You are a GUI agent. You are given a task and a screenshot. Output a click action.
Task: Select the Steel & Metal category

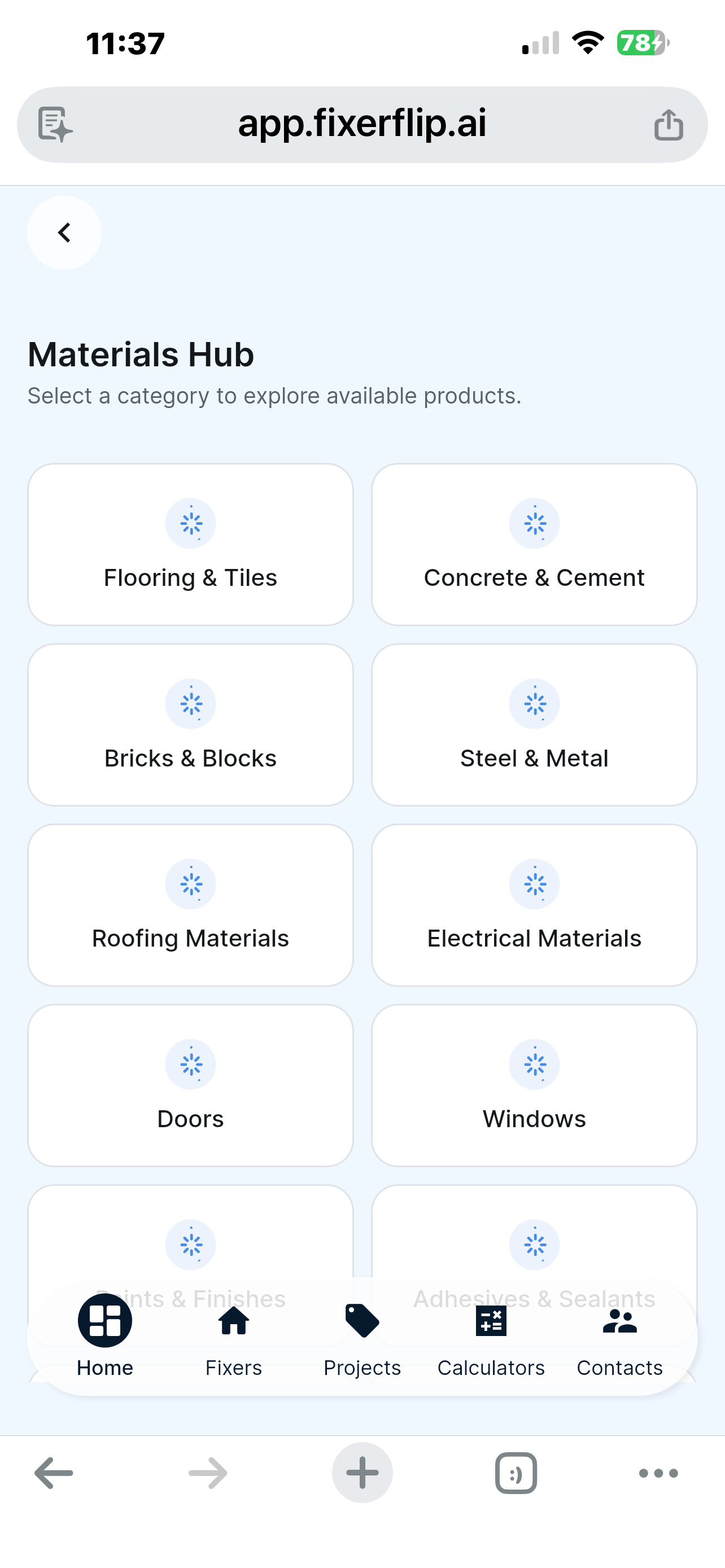[534, 724]
